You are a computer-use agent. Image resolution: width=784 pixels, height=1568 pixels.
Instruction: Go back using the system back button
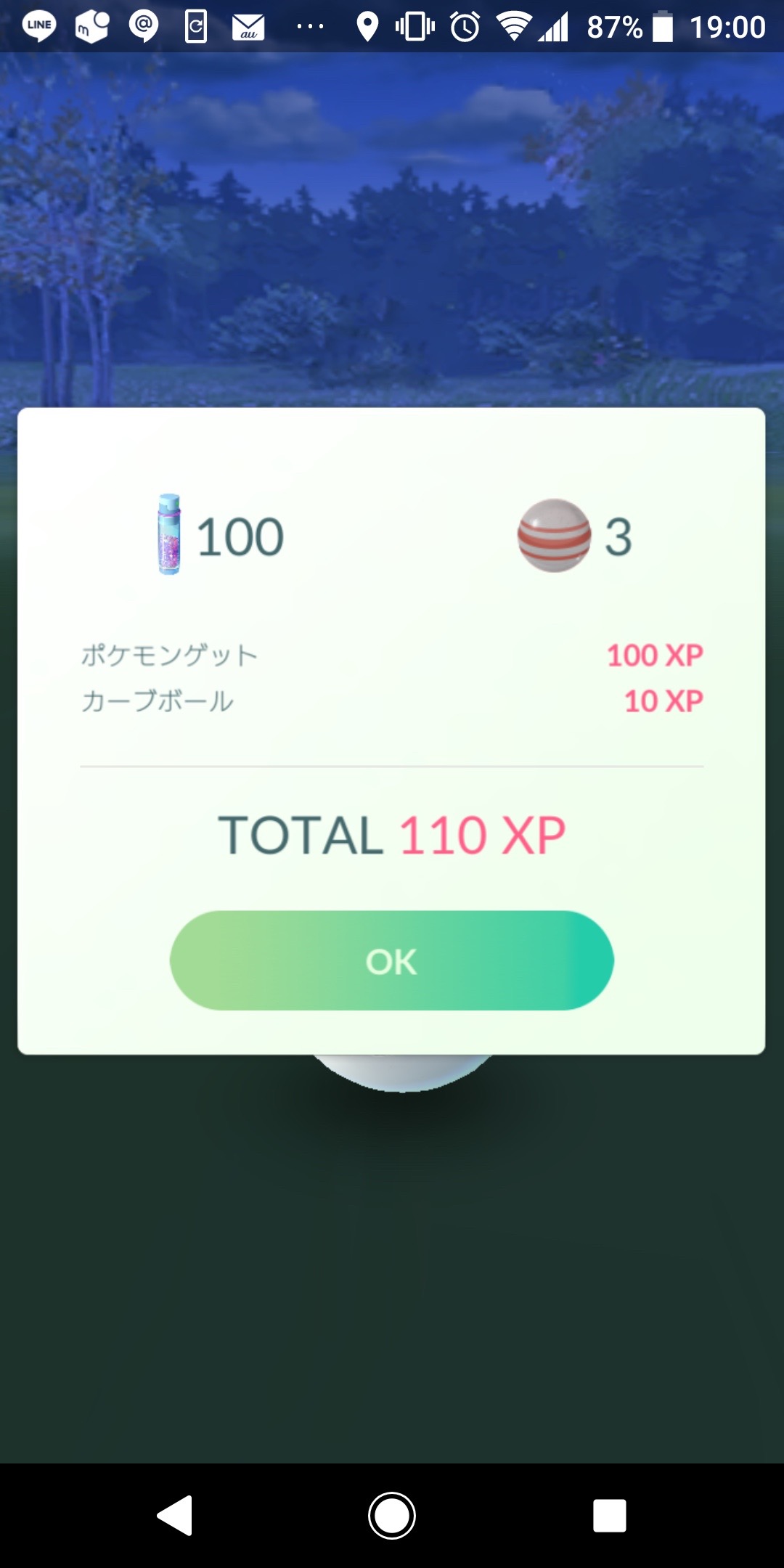coord(175,1515)
